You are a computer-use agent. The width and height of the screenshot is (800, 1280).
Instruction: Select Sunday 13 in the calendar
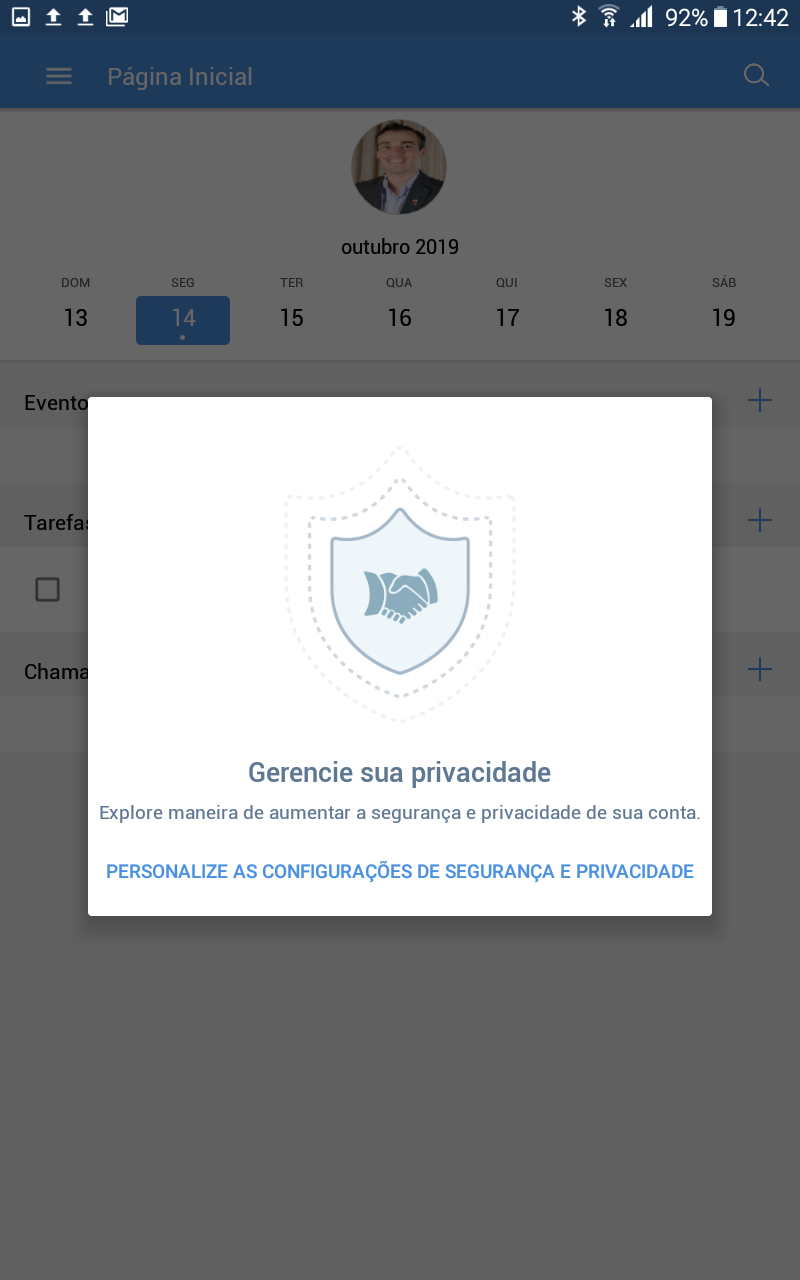(x=76, y=318)
